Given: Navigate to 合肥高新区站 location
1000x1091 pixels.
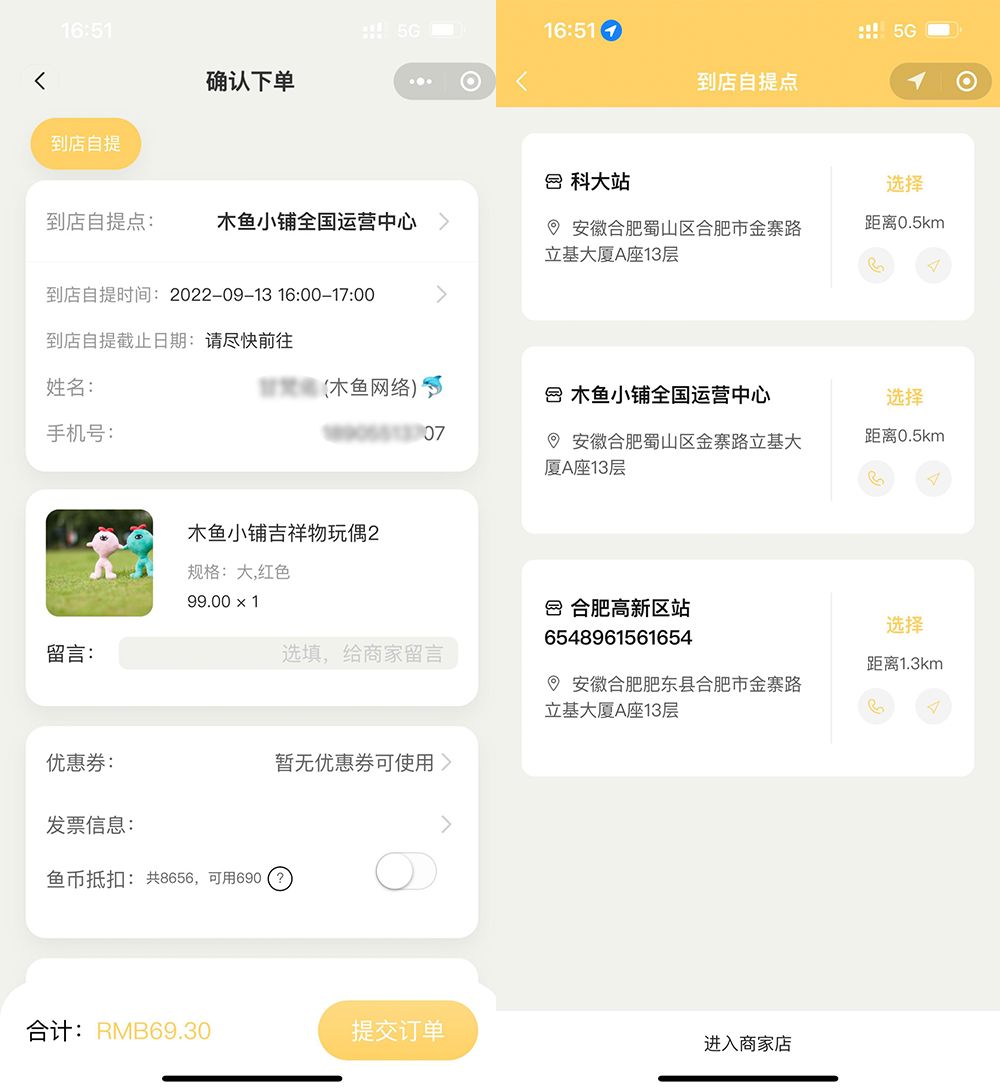Looking at the screenshot, I should pyautogui.click(x=933, y=707).
